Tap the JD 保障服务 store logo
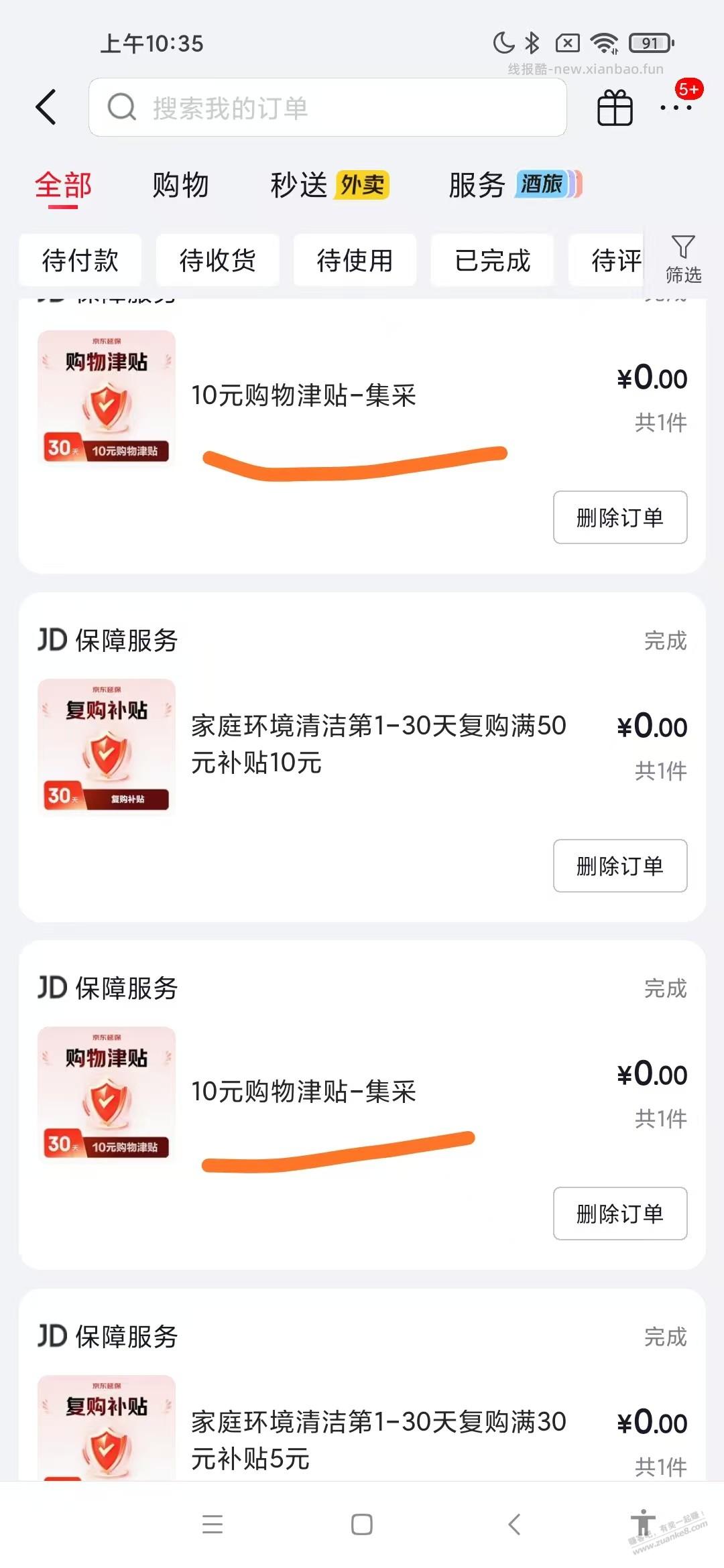This screenshot has width=724, height=1568. (x=107, y=640)
